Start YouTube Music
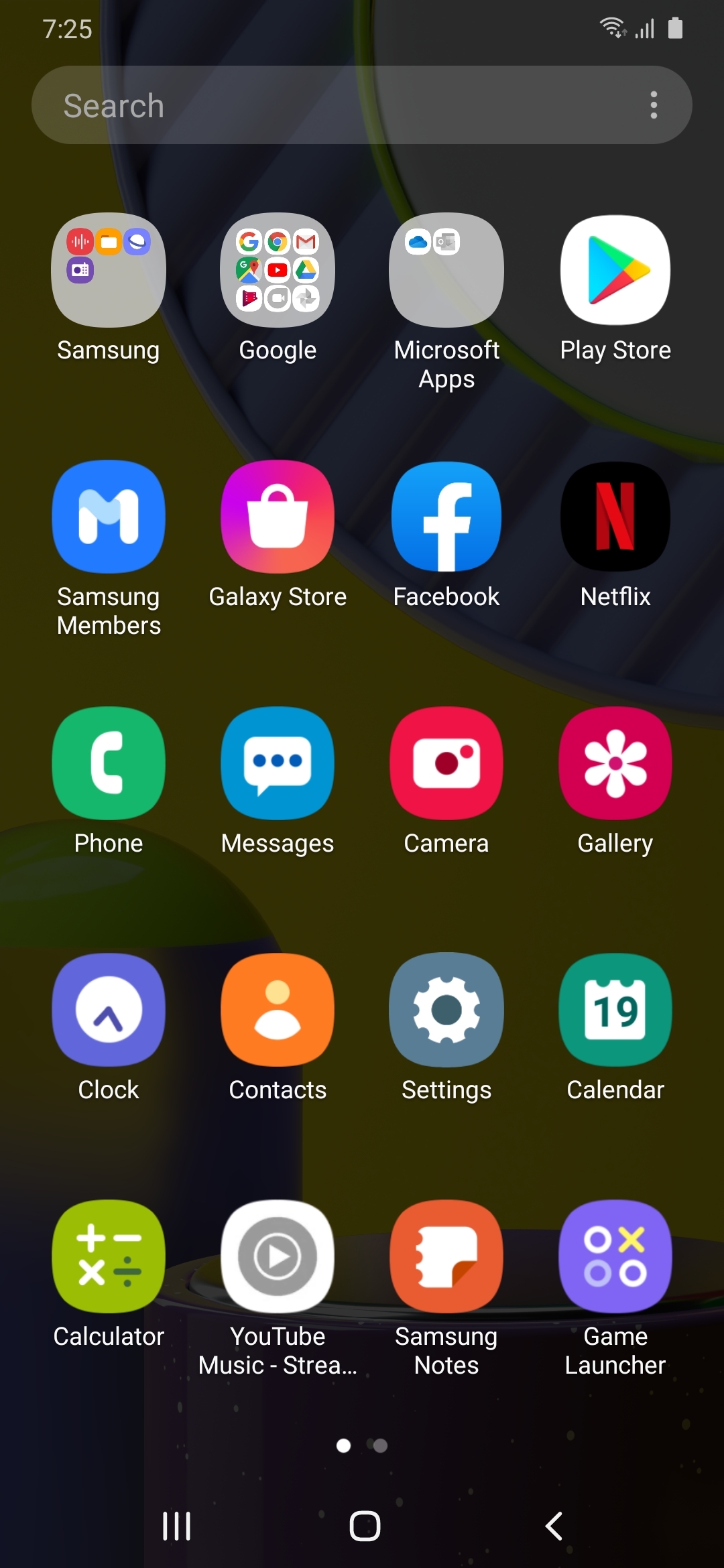Screen dimensions: 724x1568 click(277, 1256)
